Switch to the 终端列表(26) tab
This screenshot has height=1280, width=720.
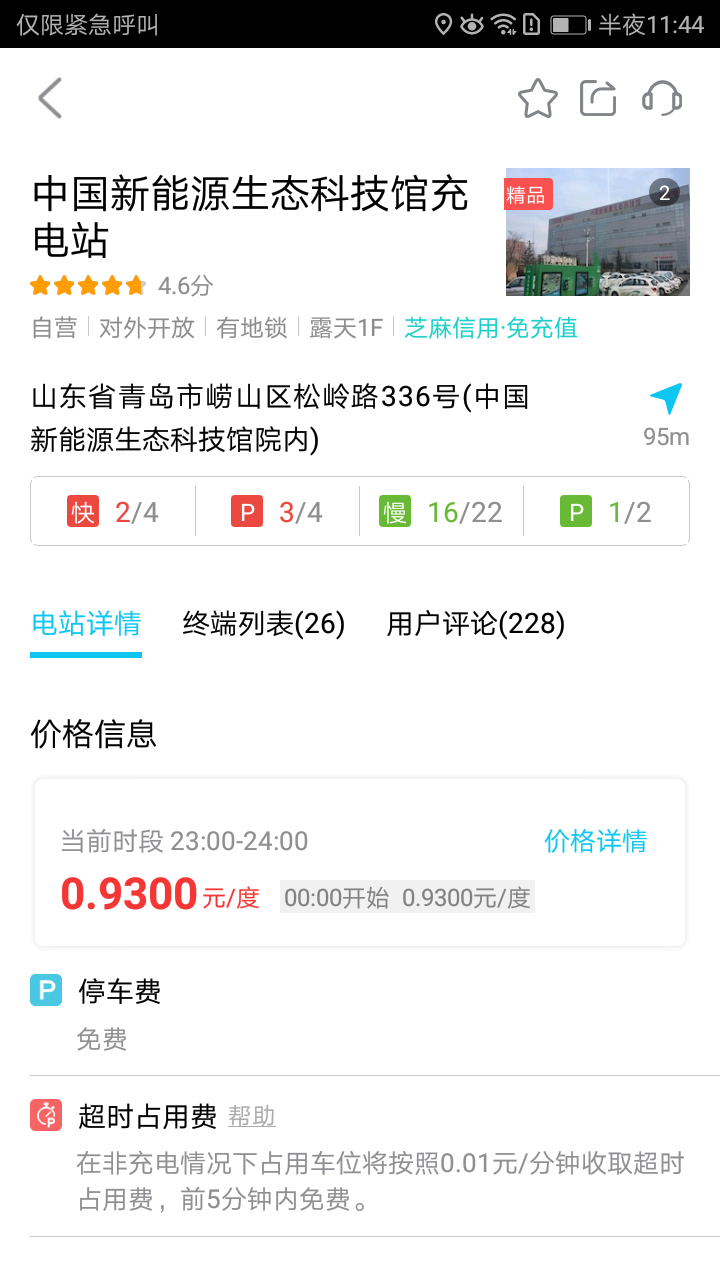coord(264,624)
